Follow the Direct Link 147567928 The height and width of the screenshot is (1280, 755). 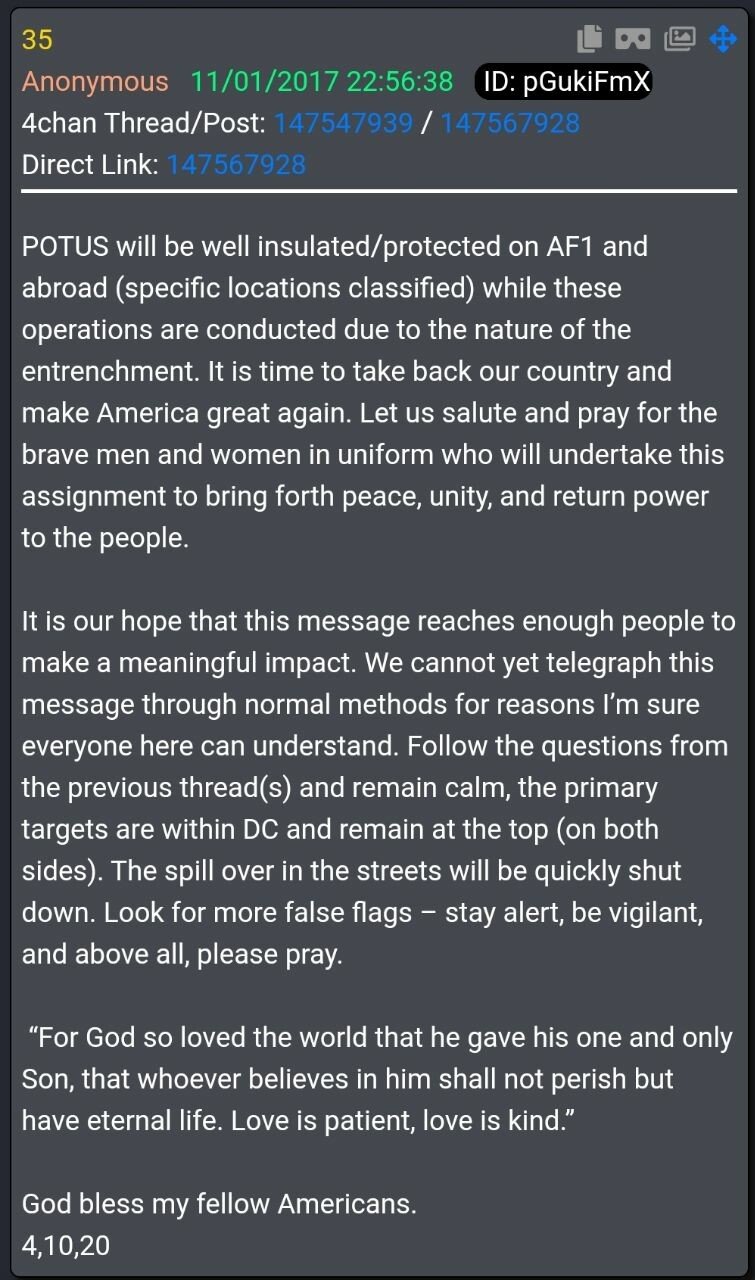click(236, 165)
